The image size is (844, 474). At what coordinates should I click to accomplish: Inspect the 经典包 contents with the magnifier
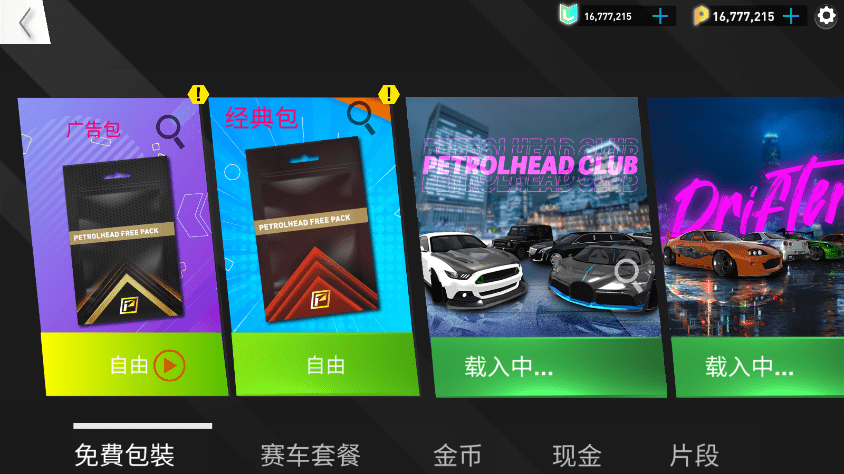click(361, 118)
